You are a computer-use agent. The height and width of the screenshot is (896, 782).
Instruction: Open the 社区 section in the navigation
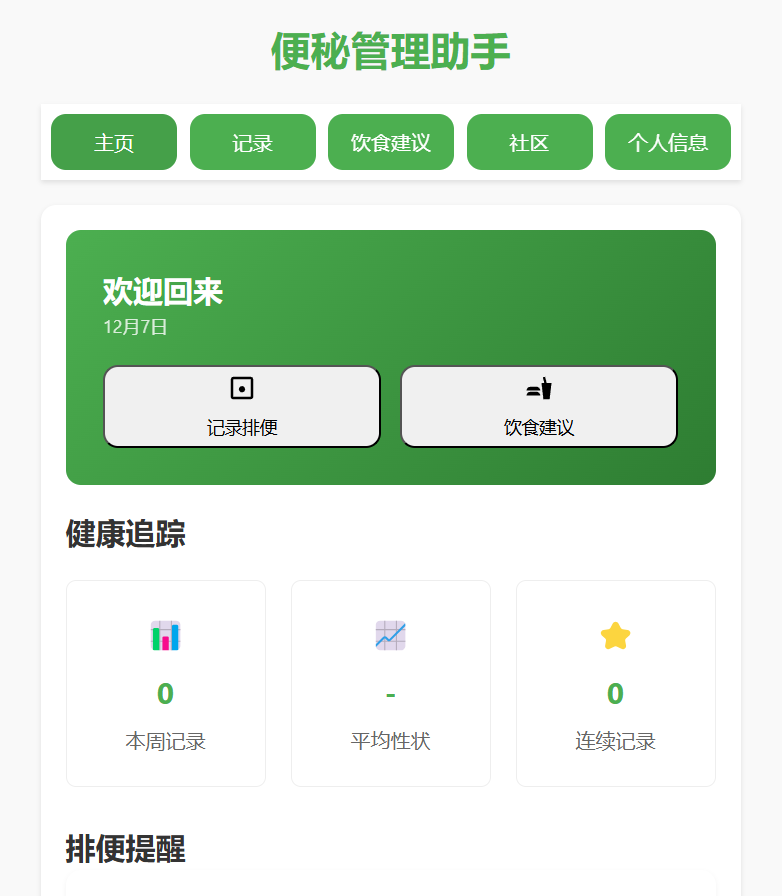(x=529, y=142)
